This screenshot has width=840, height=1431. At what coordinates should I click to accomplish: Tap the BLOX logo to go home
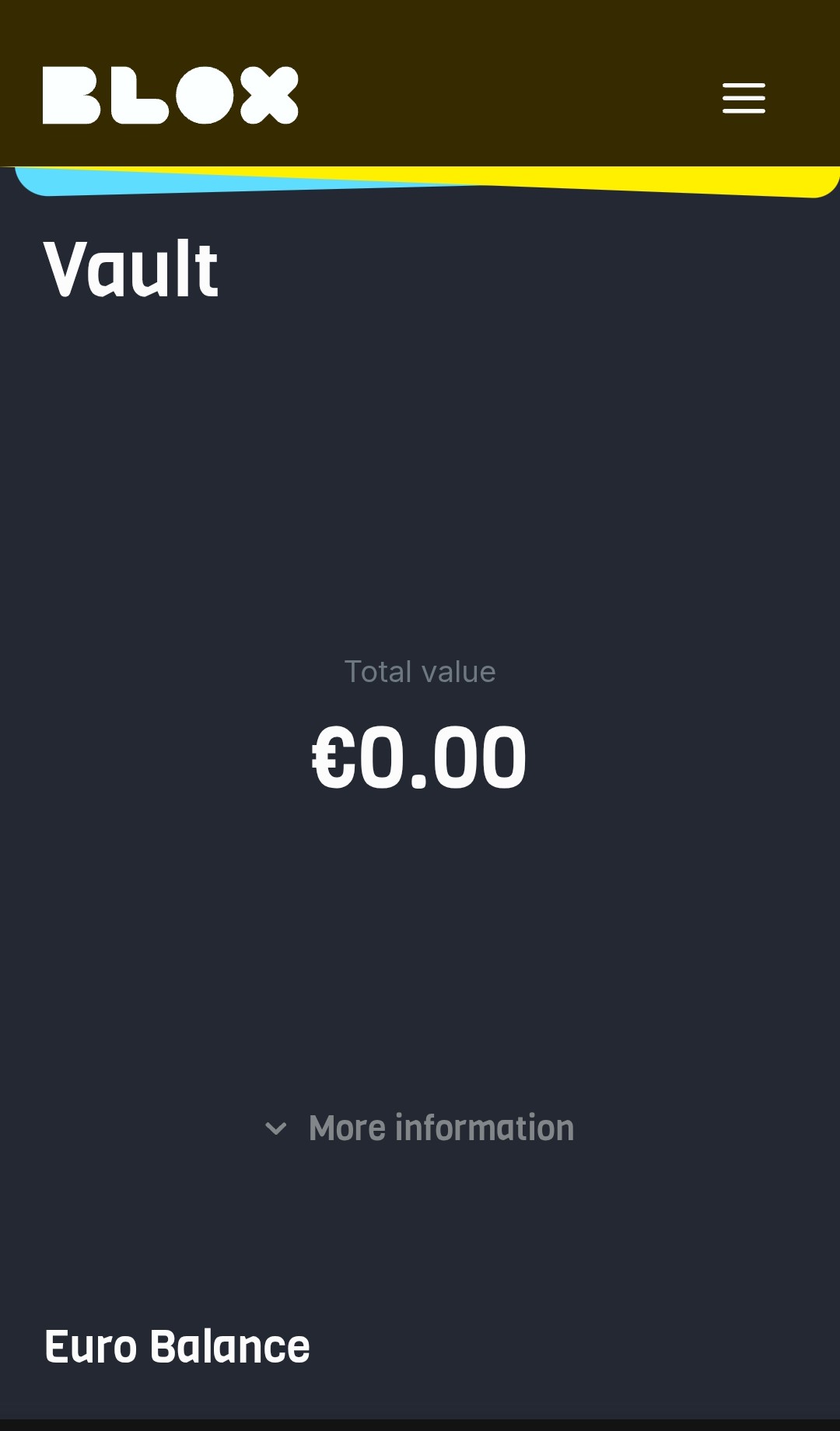[x=170, y=95]
